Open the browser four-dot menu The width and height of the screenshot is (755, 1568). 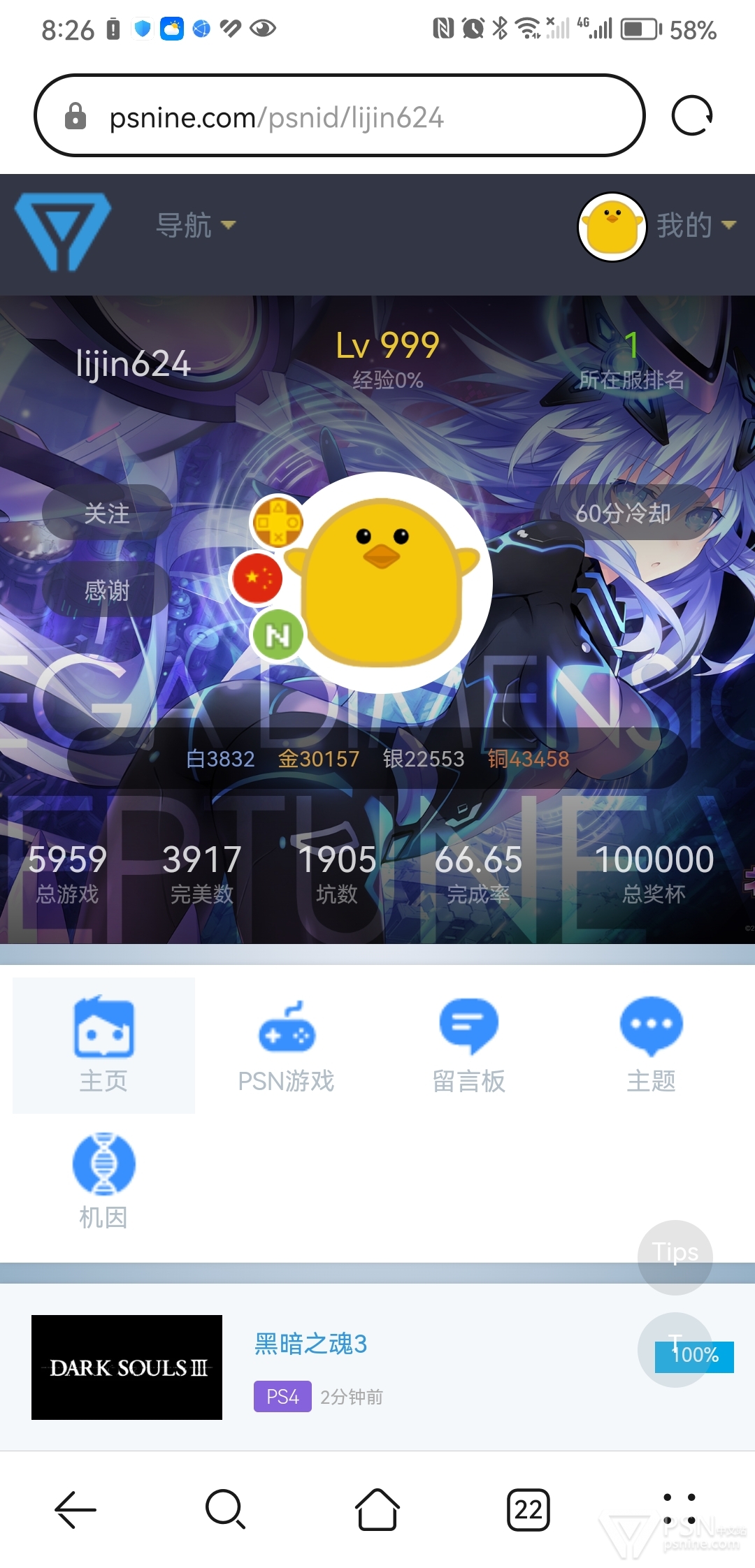[679, 1509]
